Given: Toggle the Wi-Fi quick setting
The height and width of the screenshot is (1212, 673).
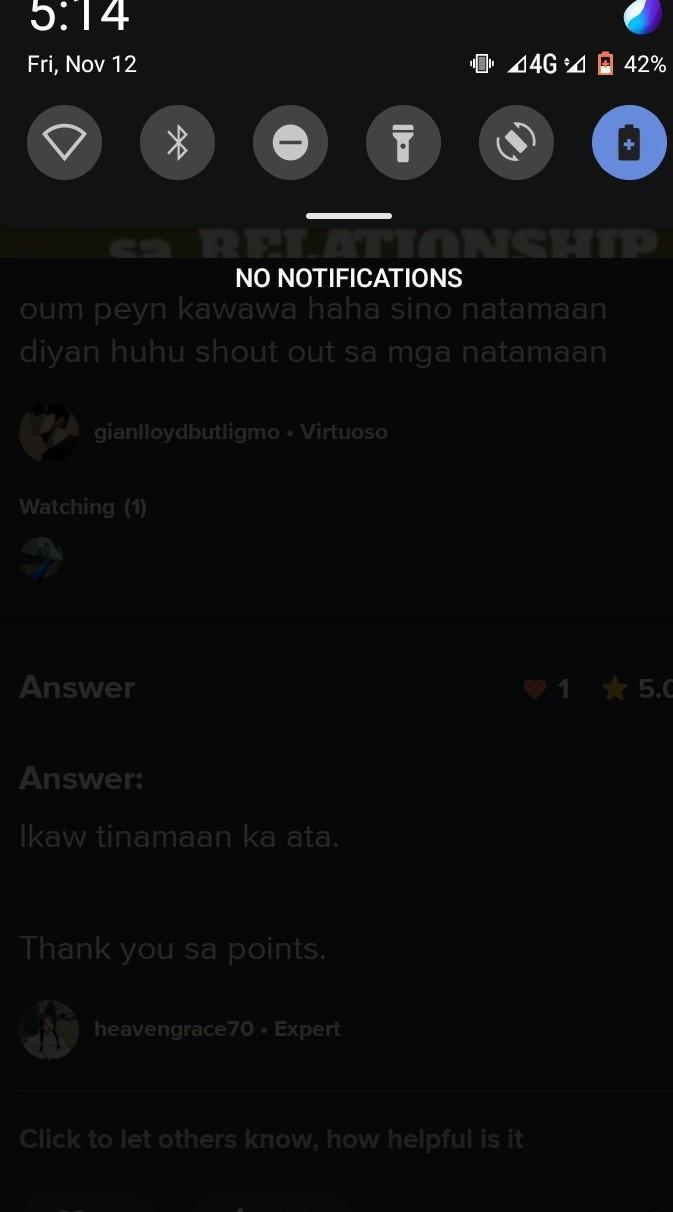Looking at the screenshot, I should click(x=64, y=143).
